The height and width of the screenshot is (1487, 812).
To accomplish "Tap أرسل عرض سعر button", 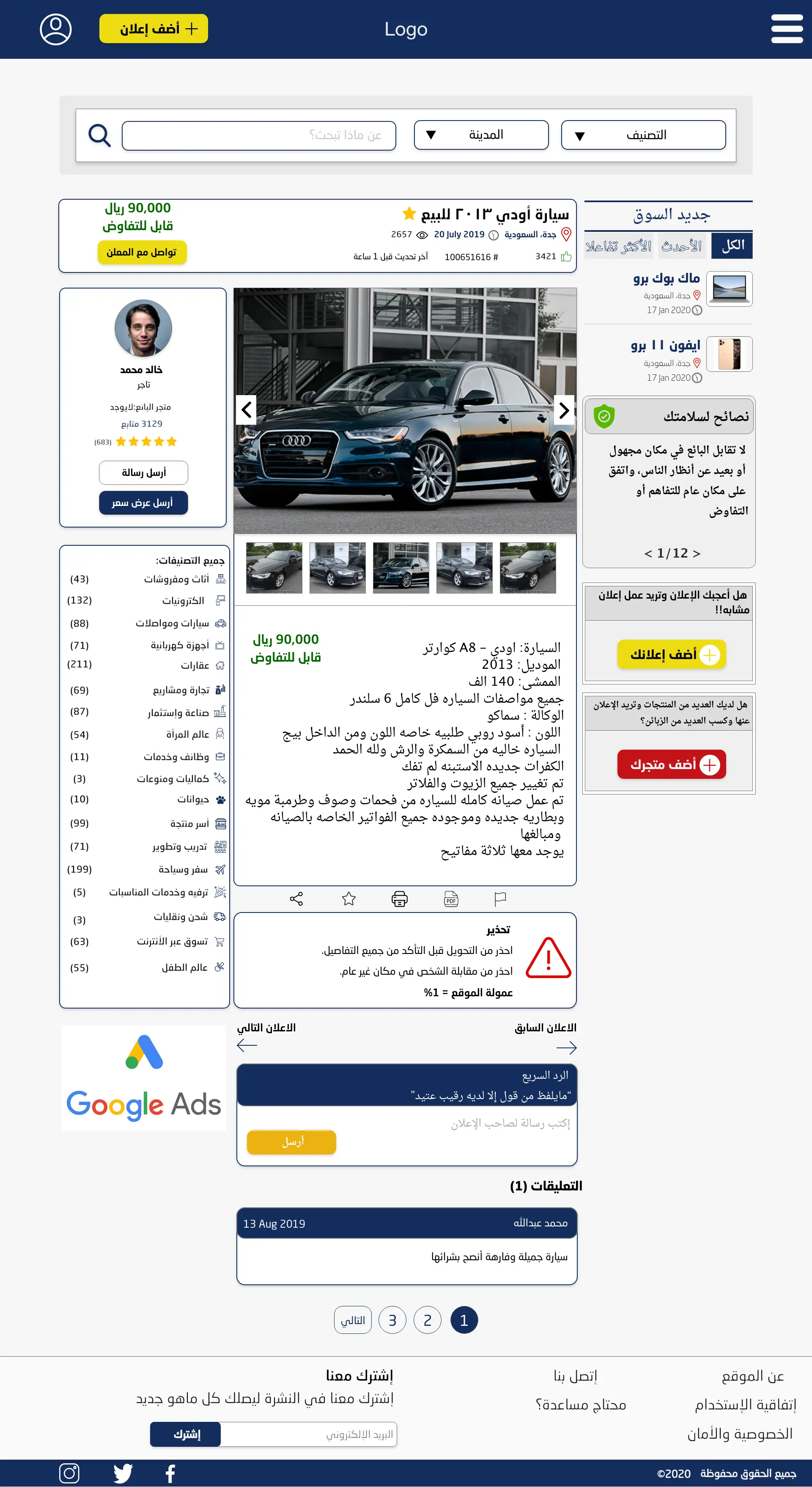I will coord(144,503).
